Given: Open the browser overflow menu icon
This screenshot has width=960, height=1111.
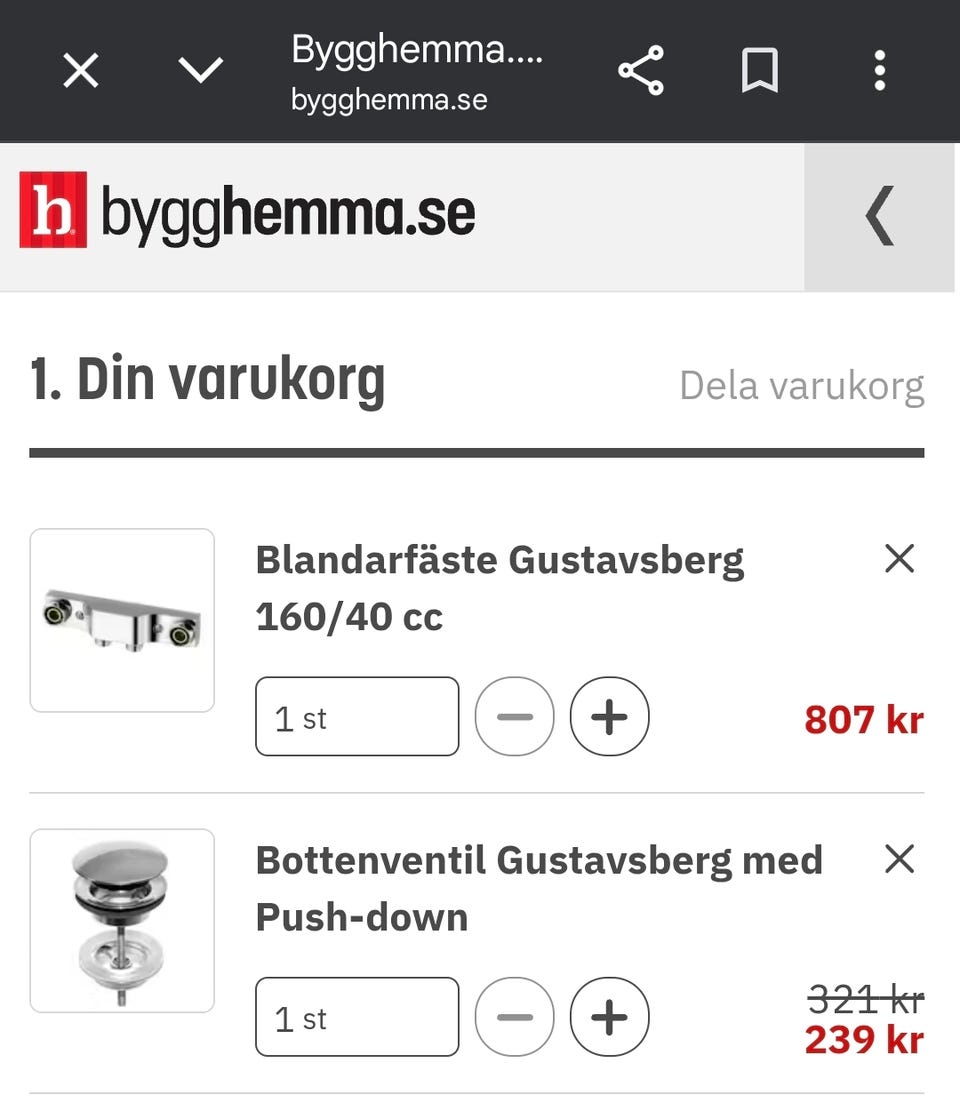Looking at the screenshot, I should [x=879, y=70].
